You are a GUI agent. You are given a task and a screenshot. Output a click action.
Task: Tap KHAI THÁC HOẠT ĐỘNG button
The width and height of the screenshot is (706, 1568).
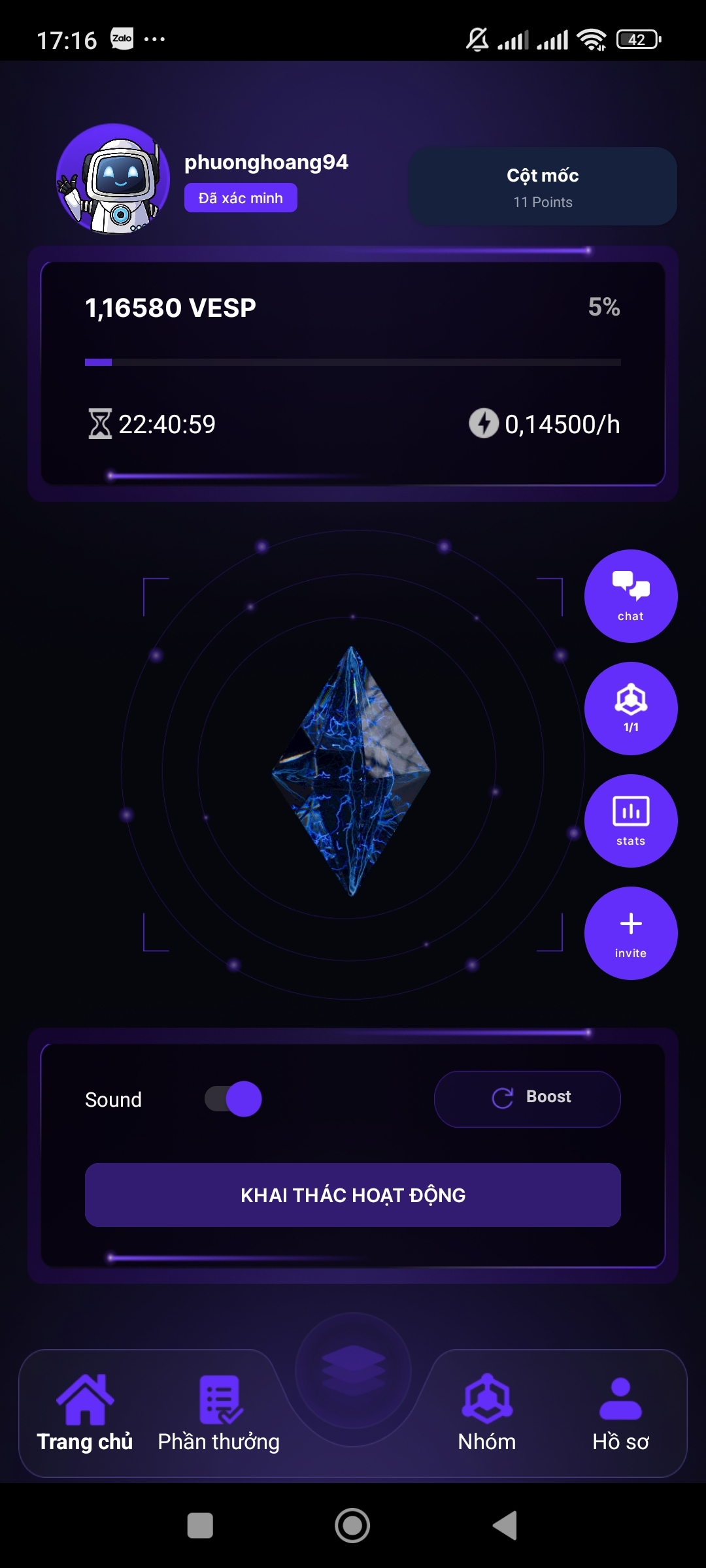[353, 1195]
